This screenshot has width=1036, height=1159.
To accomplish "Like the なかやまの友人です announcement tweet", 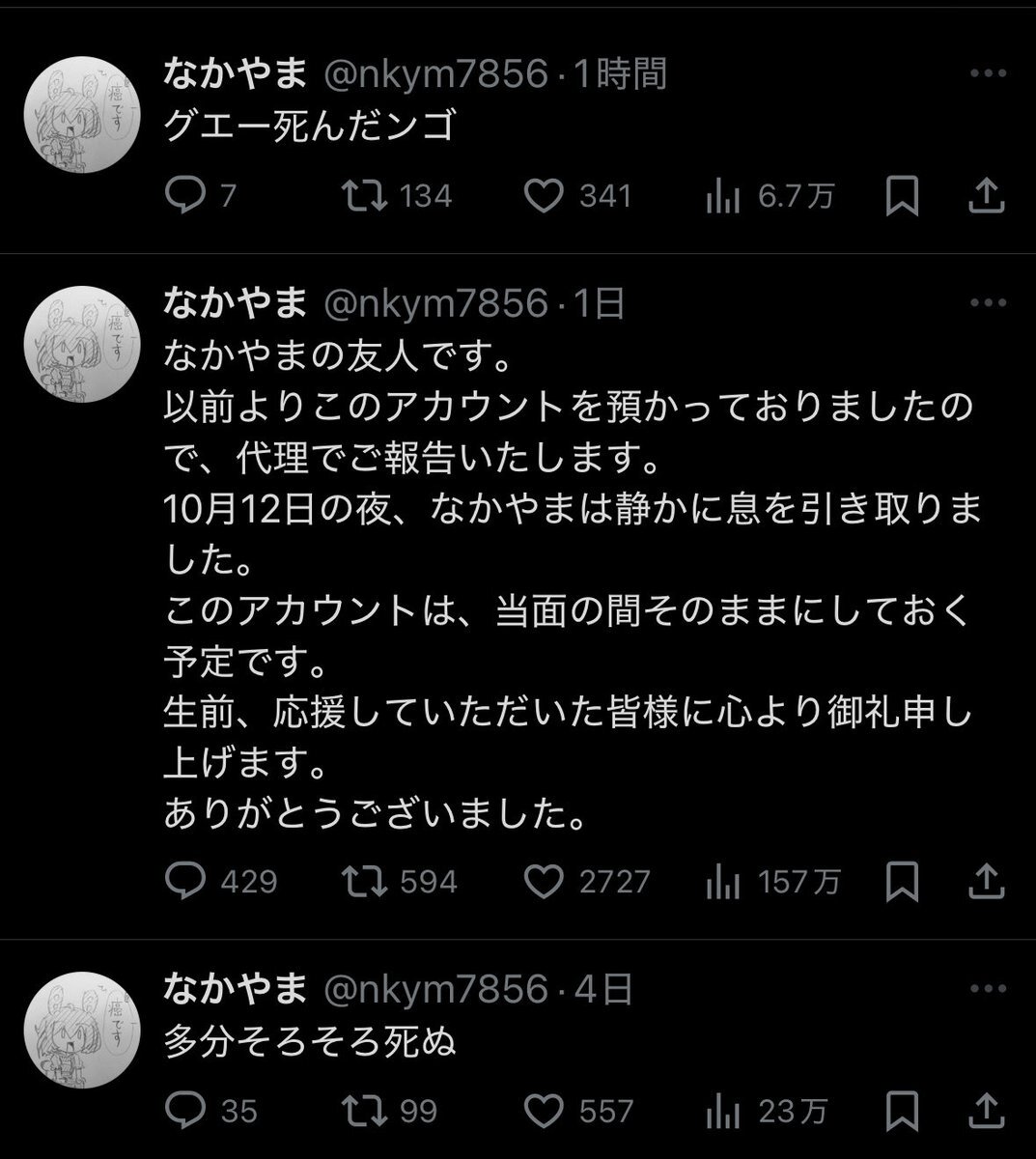I will tap(544, 881).
